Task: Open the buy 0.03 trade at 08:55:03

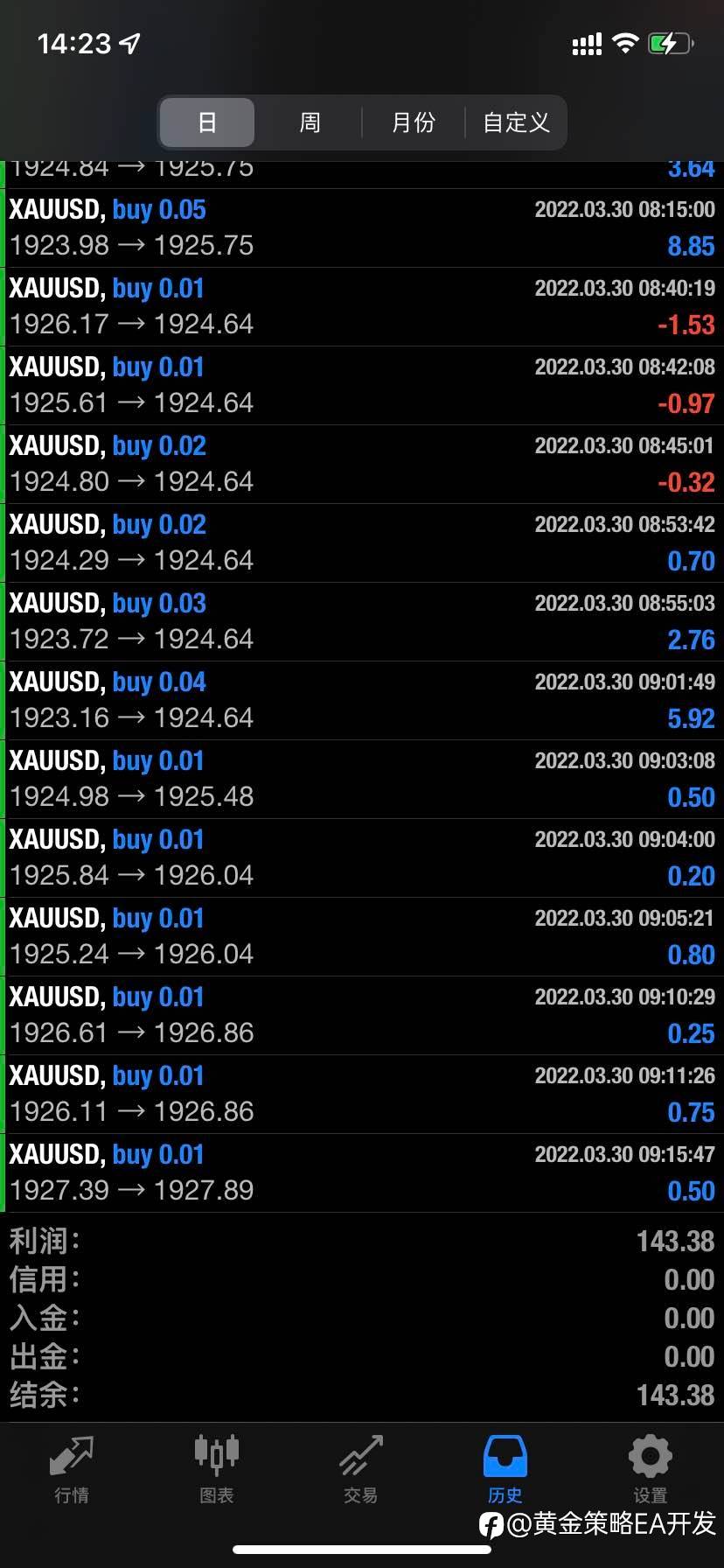Action: click(x=362, y=622)
